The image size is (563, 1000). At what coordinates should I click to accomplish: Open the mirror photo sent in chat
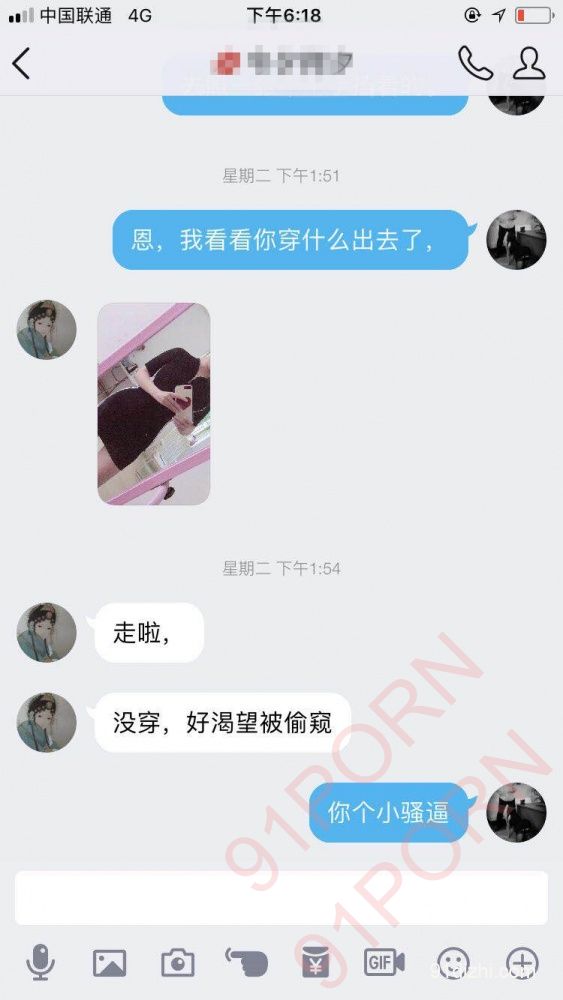(154, 404)
